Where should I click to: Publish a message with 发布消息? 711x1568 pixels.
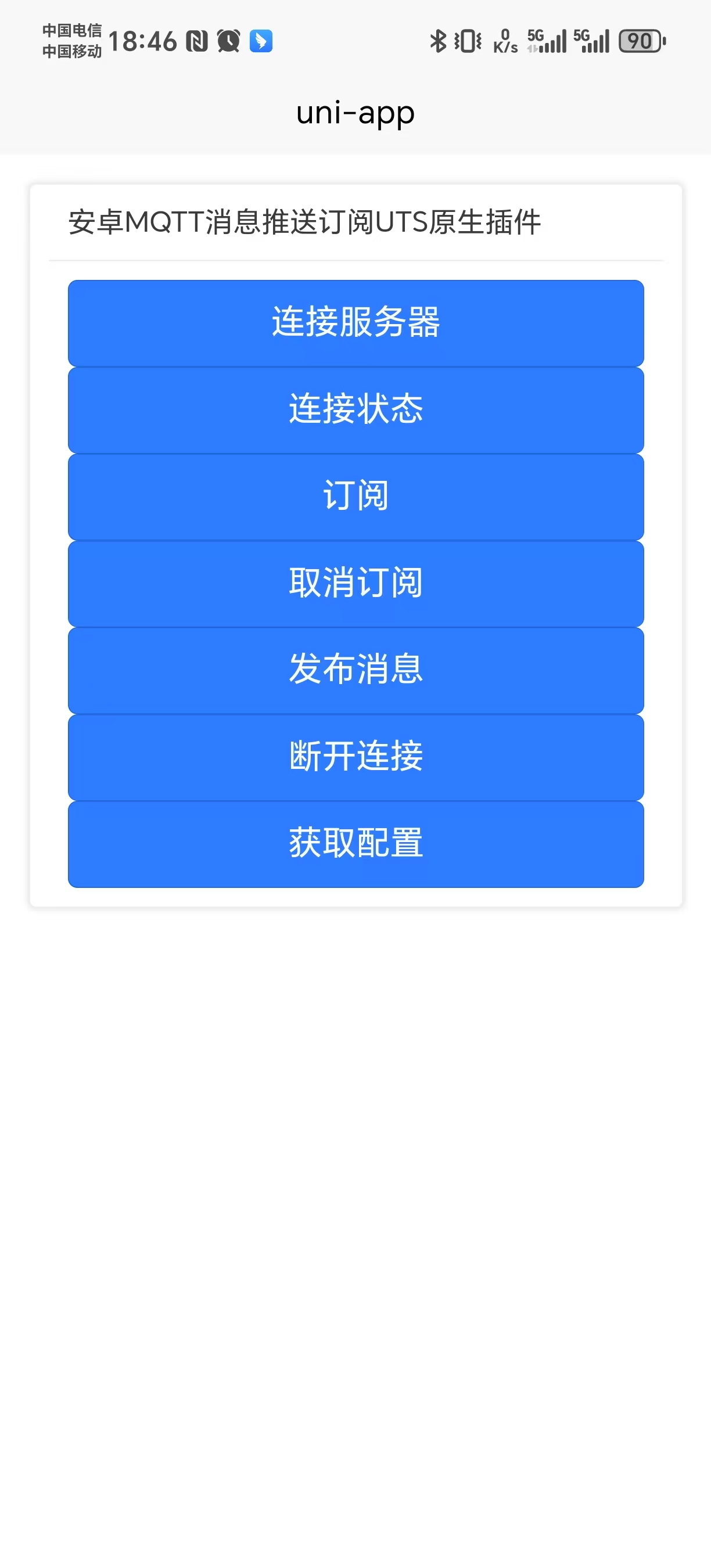point(355,670)
